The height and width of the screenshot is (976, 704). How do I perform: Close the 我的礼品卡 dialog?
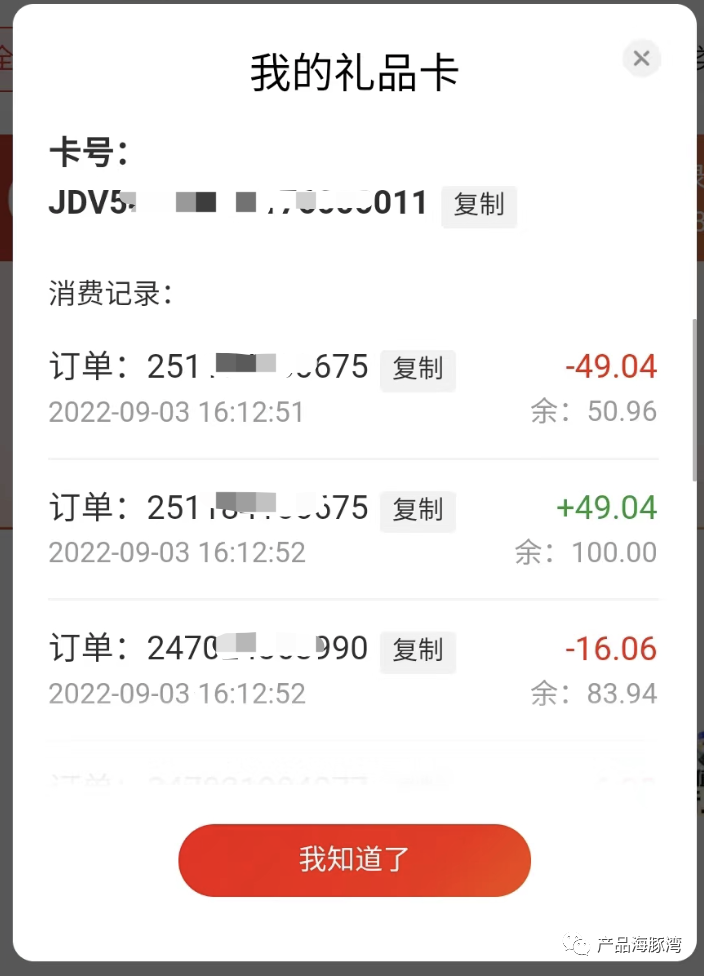[x=641, y=59]
